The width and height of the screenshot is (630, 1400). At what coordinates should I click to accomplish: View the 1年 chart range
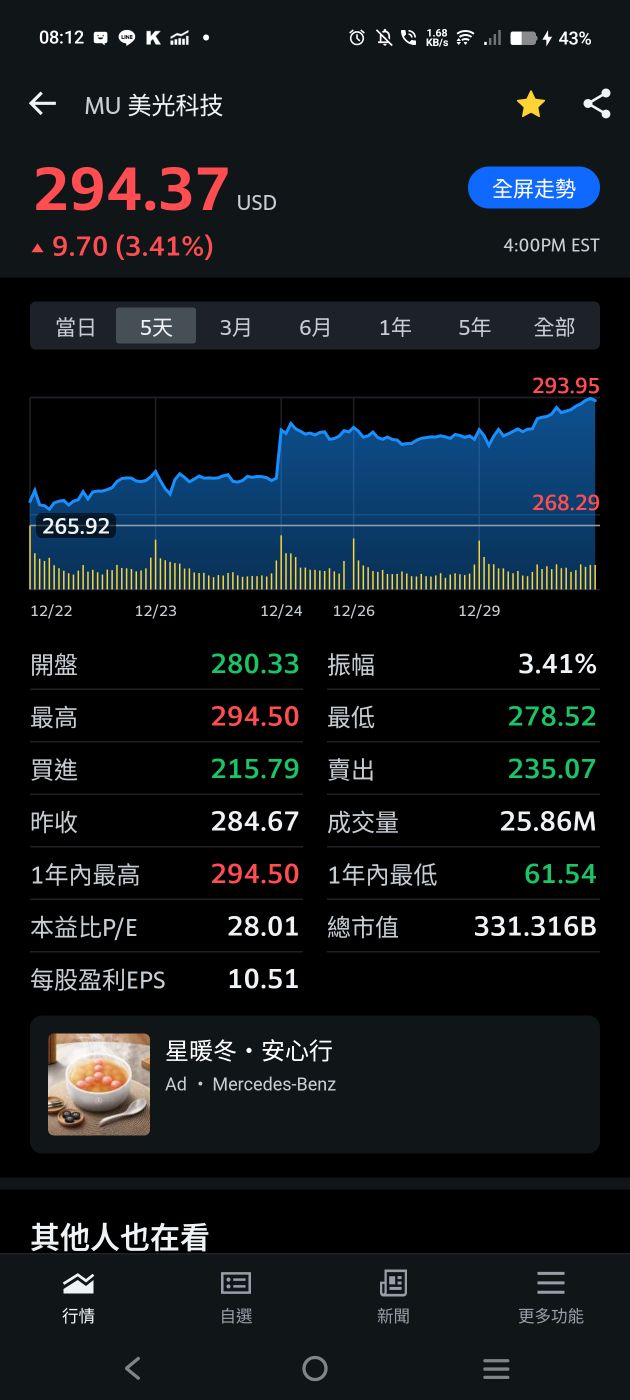pyautogui.click(x=395, y=327)
